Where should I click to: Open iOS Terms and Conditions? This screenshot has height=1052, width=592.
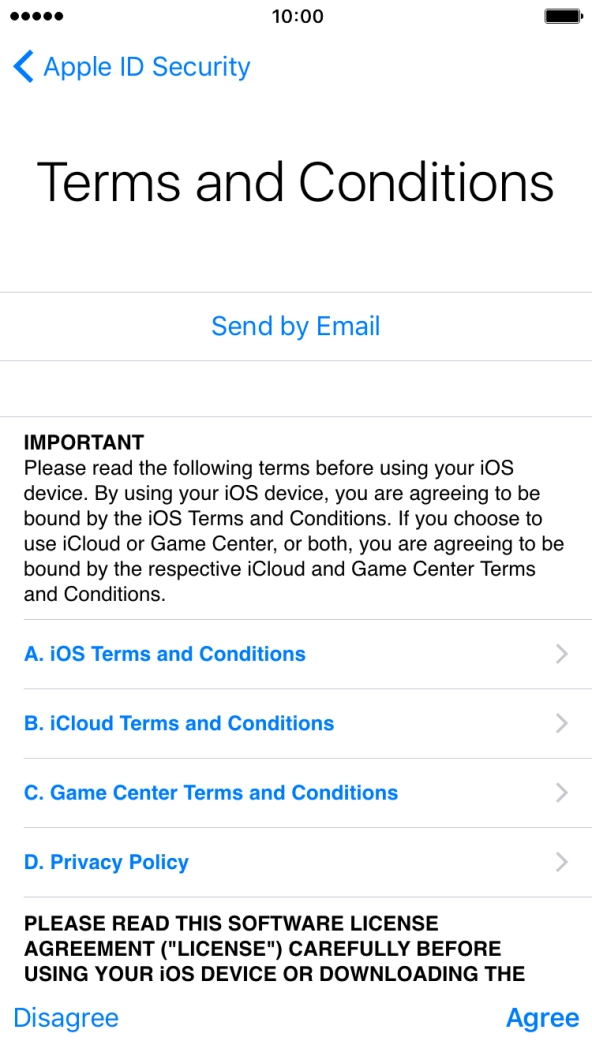pyautogui.click(x=296, y=654)
